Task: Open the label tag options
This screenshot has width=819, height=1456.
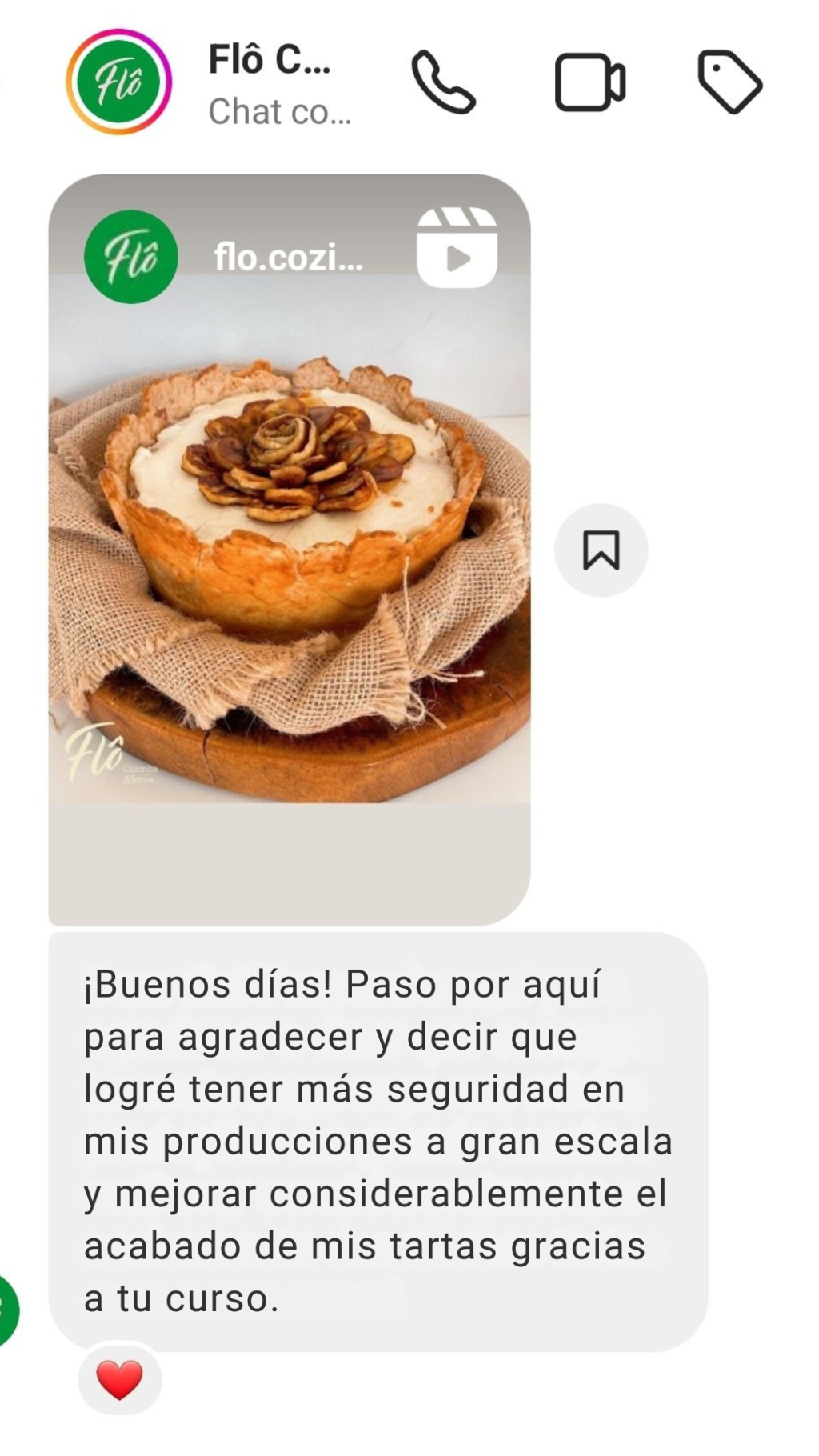Action: pyautogui.click(x=729, y=82)
